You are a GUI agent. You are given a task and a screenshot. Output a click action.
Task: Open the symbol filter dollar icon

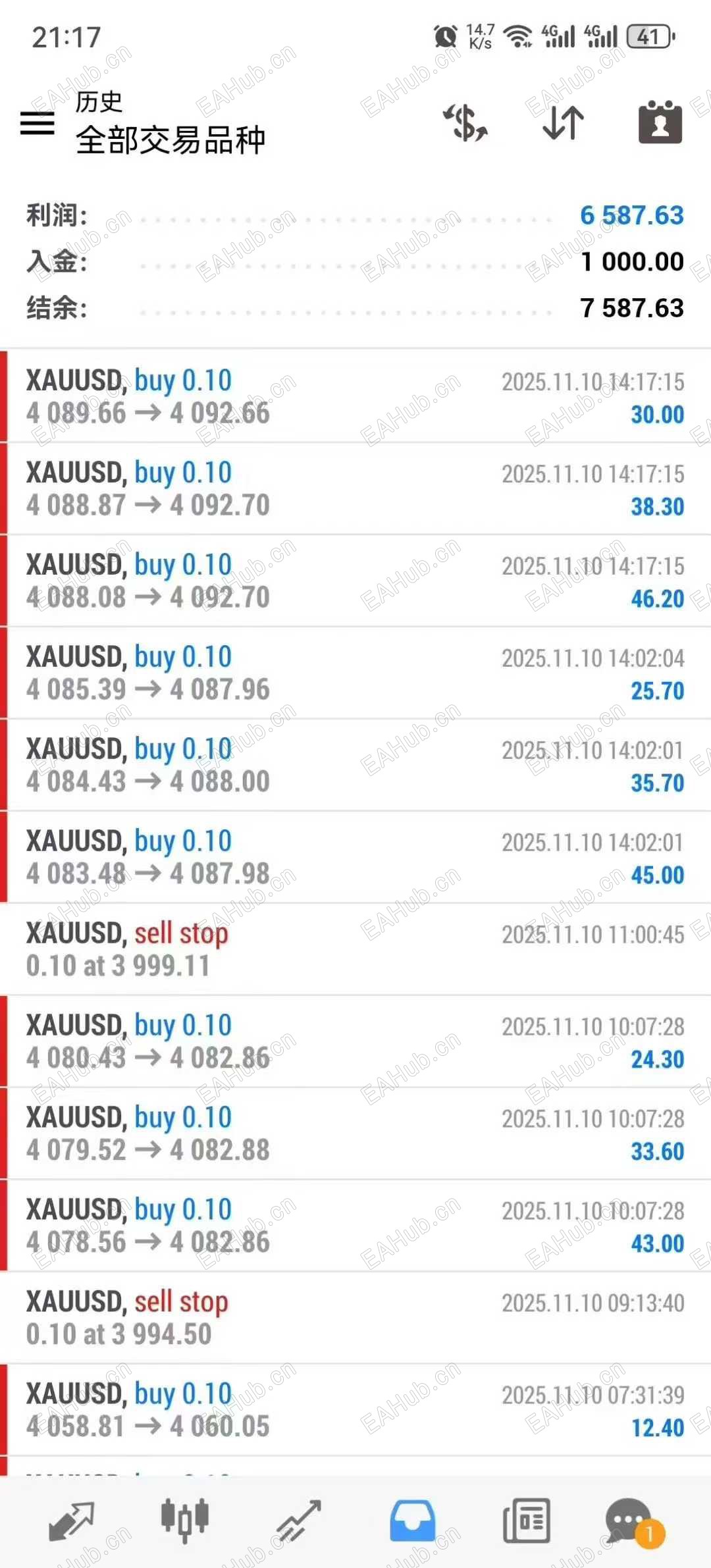click(465, 122)
